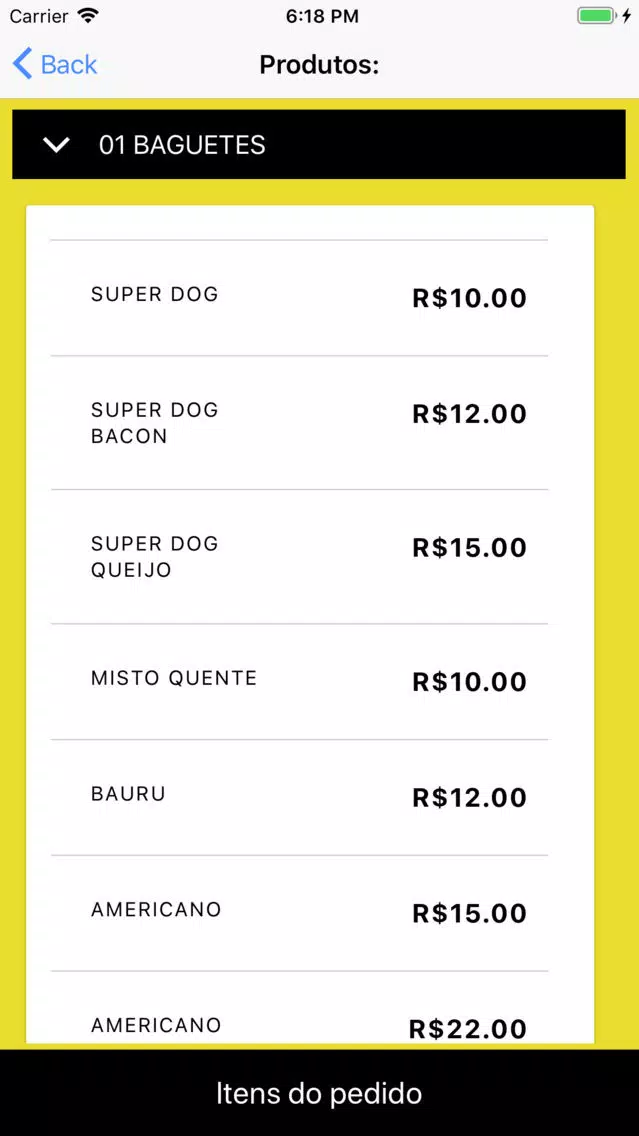This screenshot has height=1136, width=639.
Task: Select the AMERICANO priced R$15.00
Action: coord(299,914)
